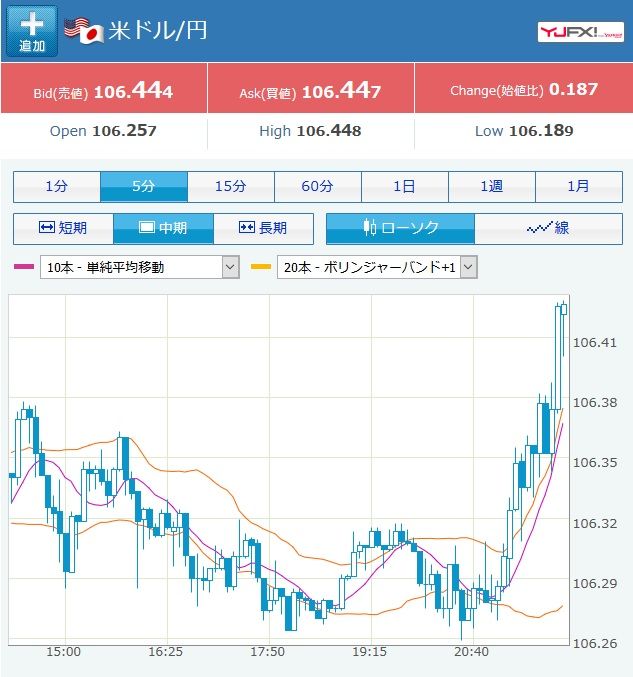Switch to 線 line chart type
633x677 pixels.
[548, 228]
